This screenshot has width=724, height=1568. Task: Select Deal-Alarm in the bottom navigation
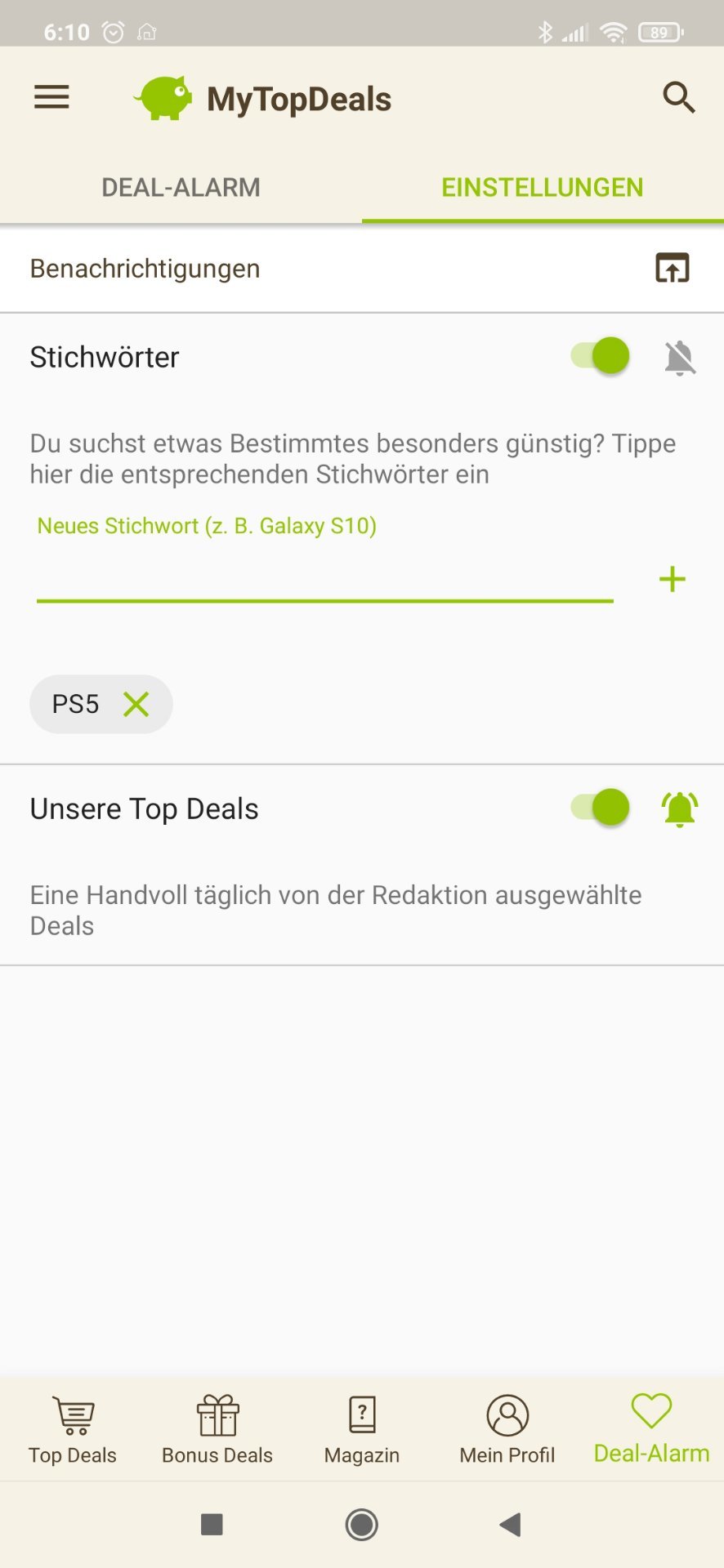(651, 1430)
